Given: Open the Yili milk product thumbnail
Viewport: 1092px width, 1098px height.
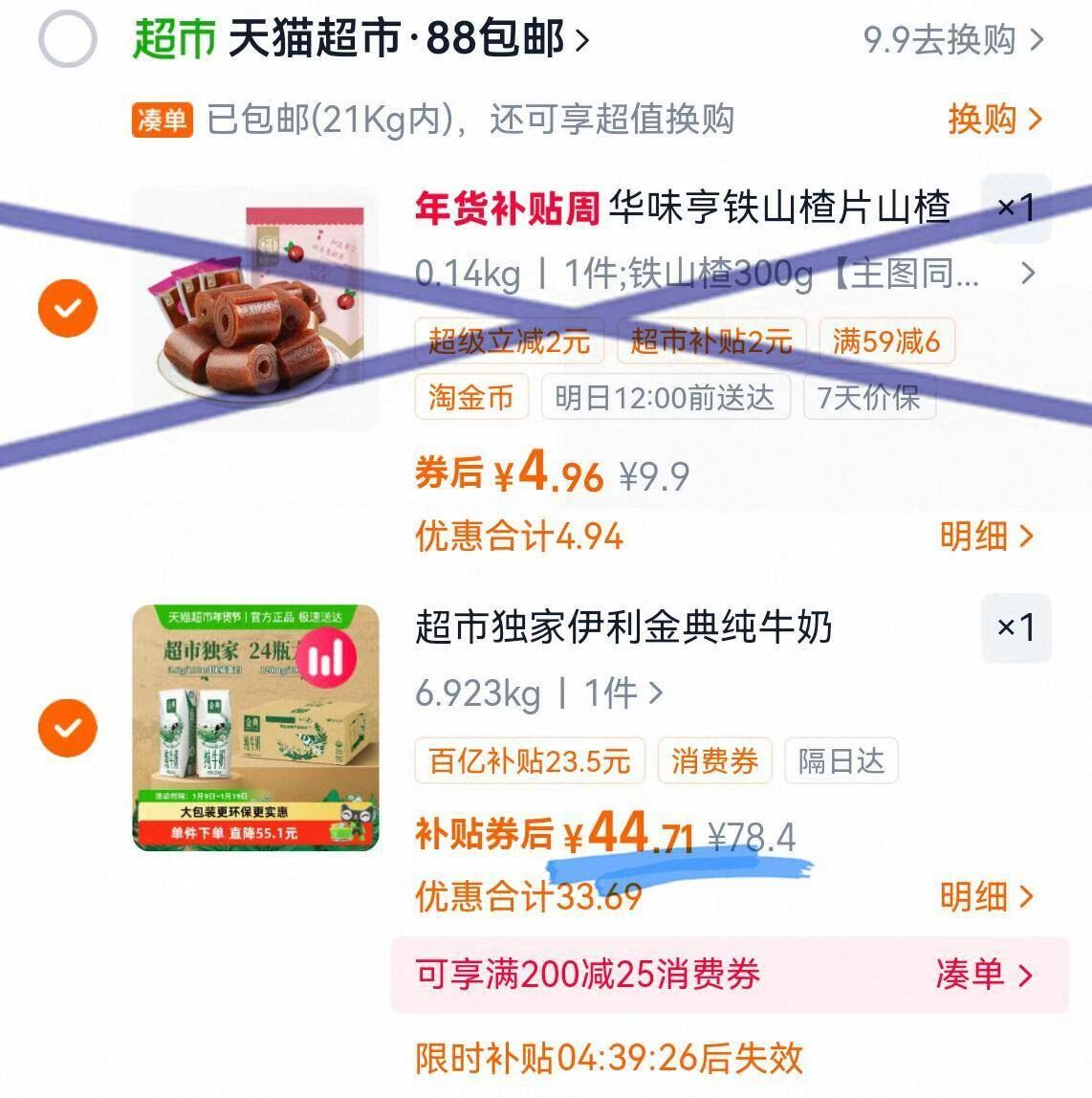Looking at the screenshot, I should pos(256,727).
